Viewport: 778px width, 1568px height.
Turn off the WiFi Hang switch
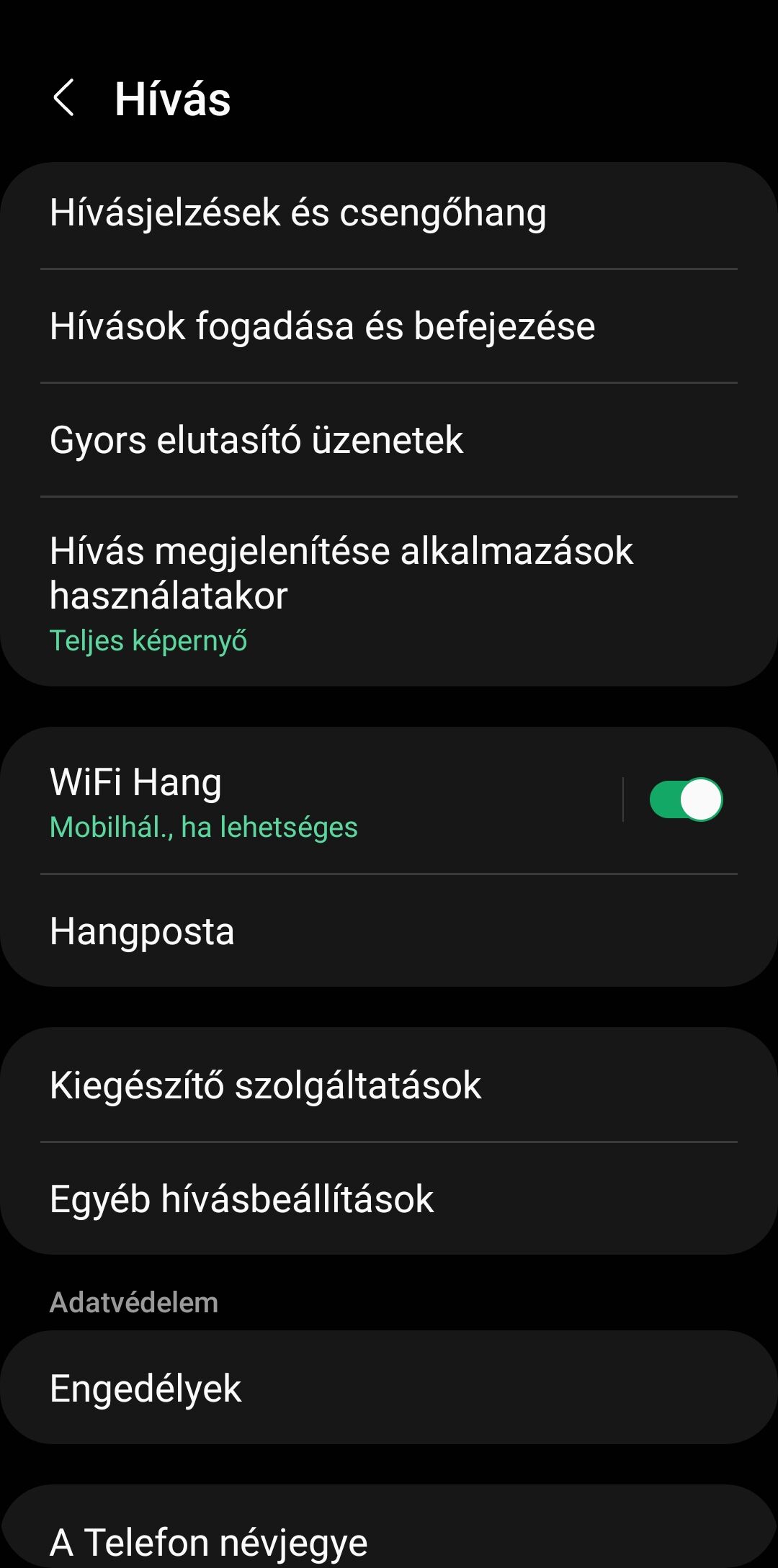pyautogui.click(x=686, y=799)
